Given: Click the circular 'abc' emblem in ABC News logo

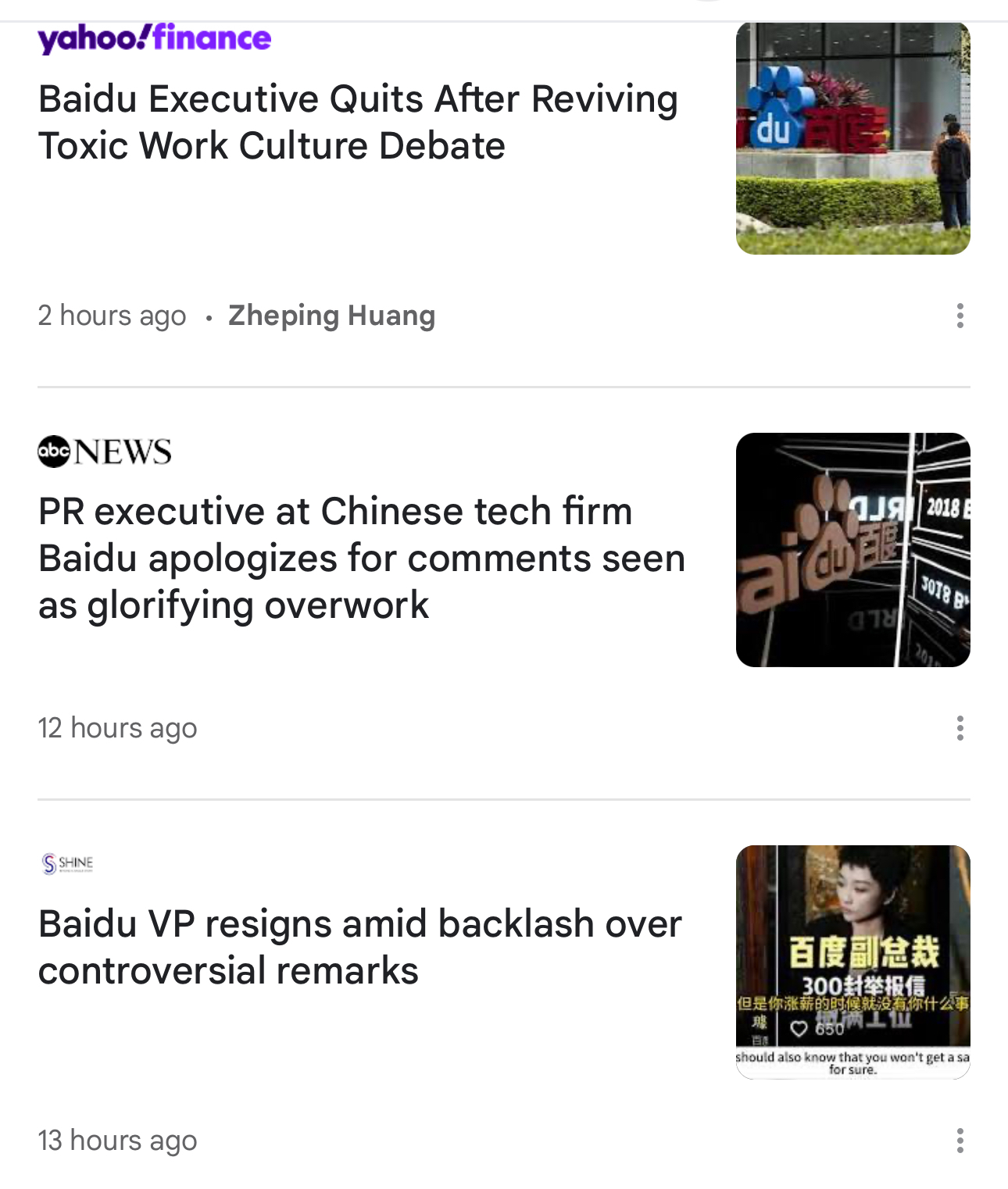Looking at the screenshot, I should (x=53, y=452).
